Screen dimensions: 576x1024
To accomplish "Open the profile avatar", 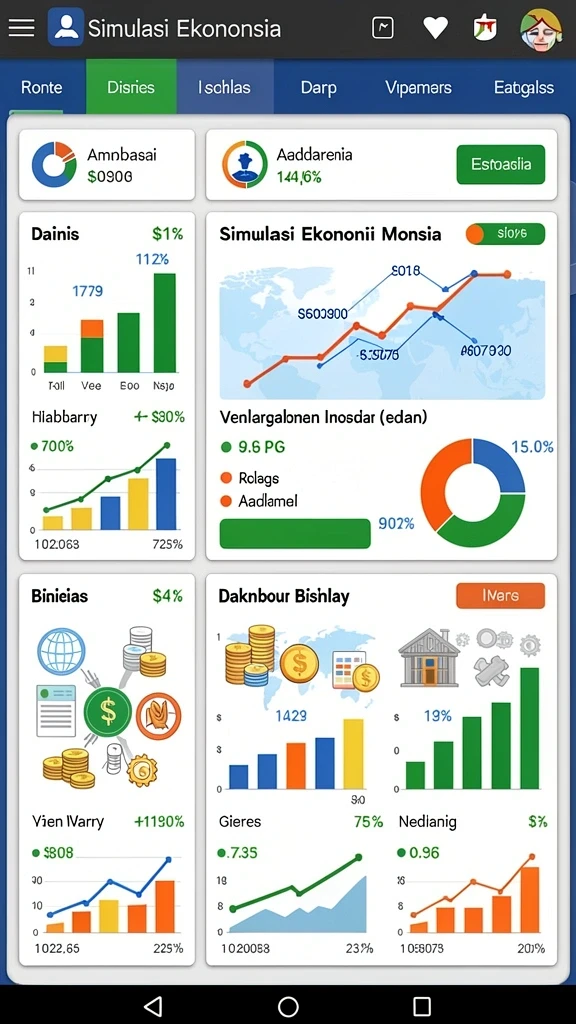I will (x=541, y=29).
